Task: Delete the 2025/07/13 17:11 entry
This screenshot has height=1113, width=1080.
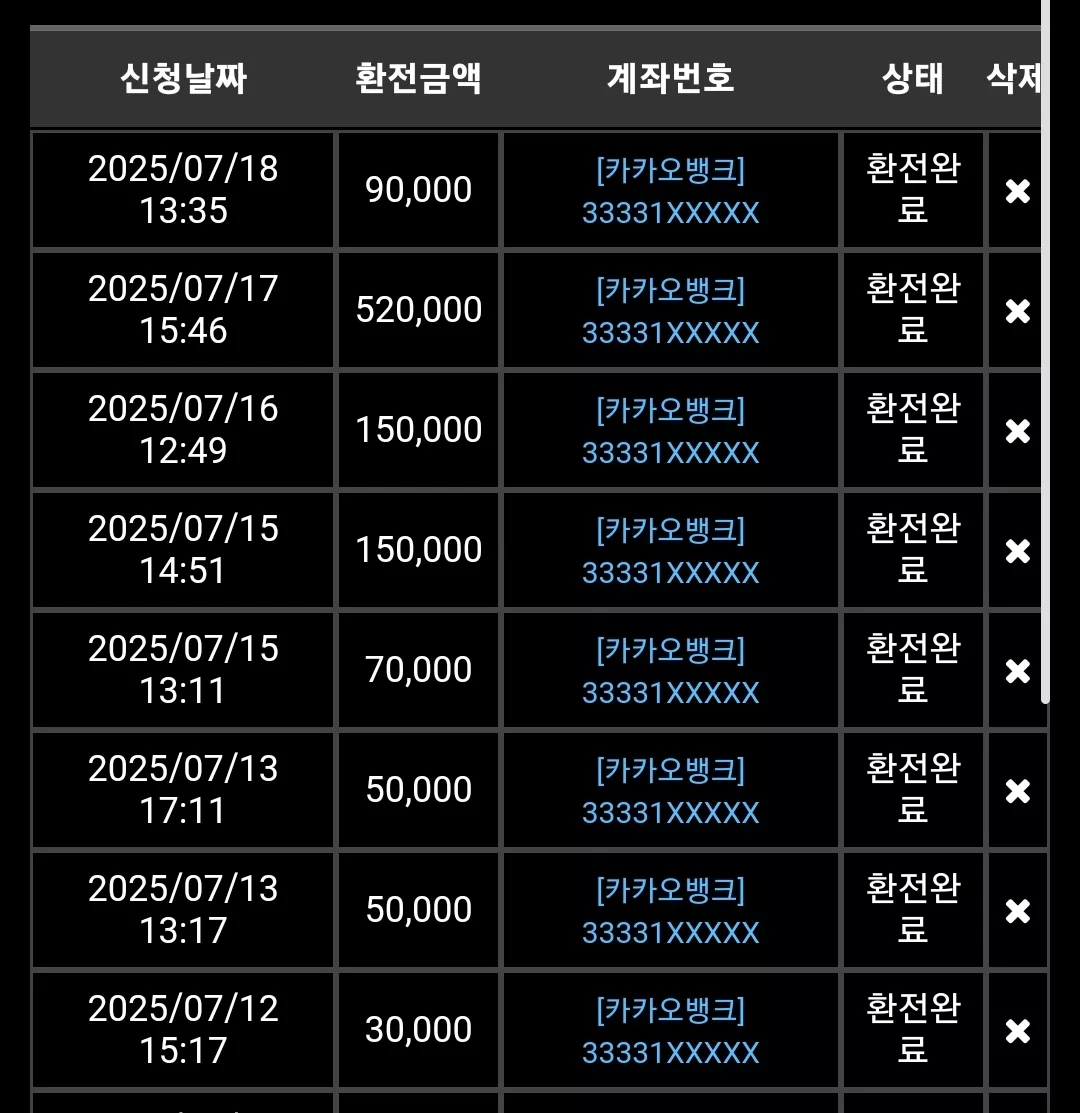Action: click(x=1018, y=790)
